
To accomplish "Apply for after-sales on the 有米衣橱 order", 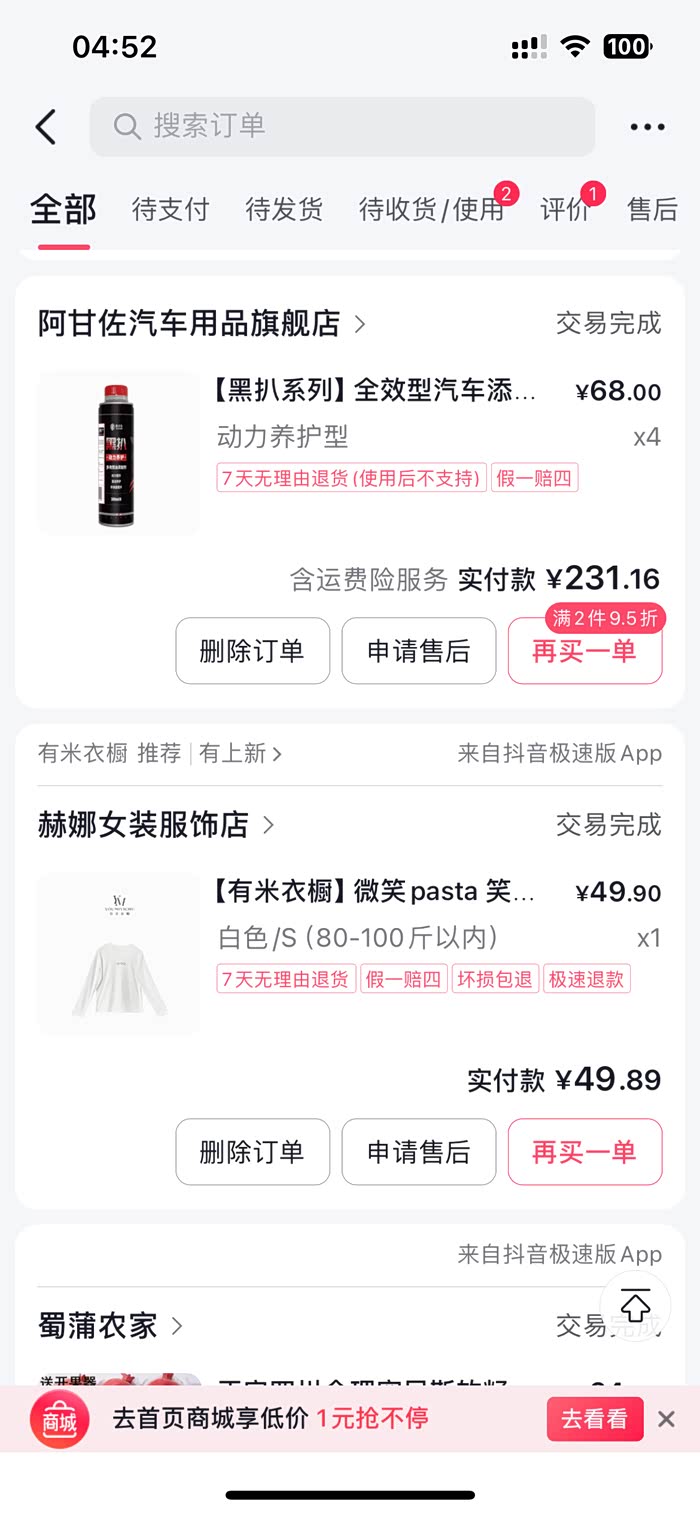I will pos(418,1152).
